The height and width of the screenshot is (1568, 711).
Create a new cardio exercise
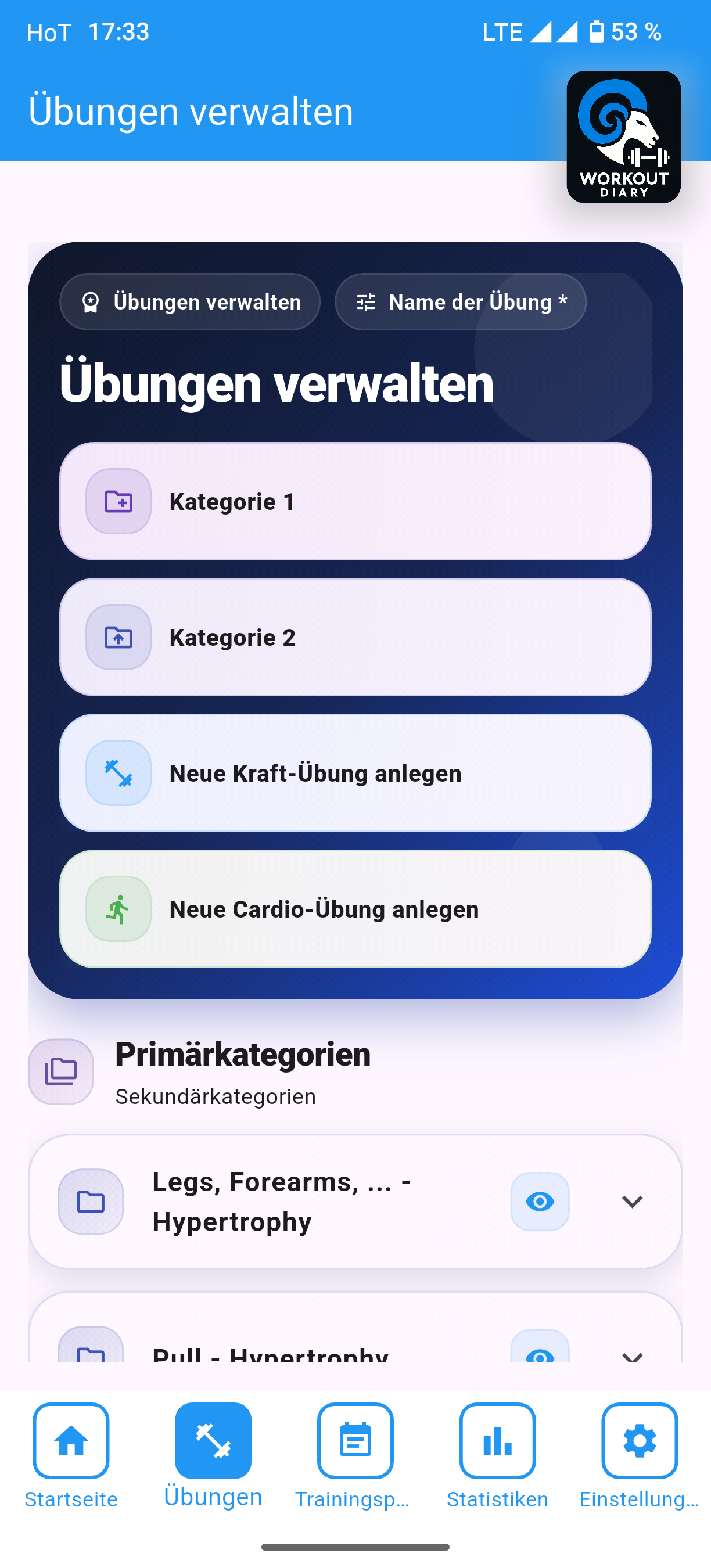pyautogui.click(x=355, y=908)
